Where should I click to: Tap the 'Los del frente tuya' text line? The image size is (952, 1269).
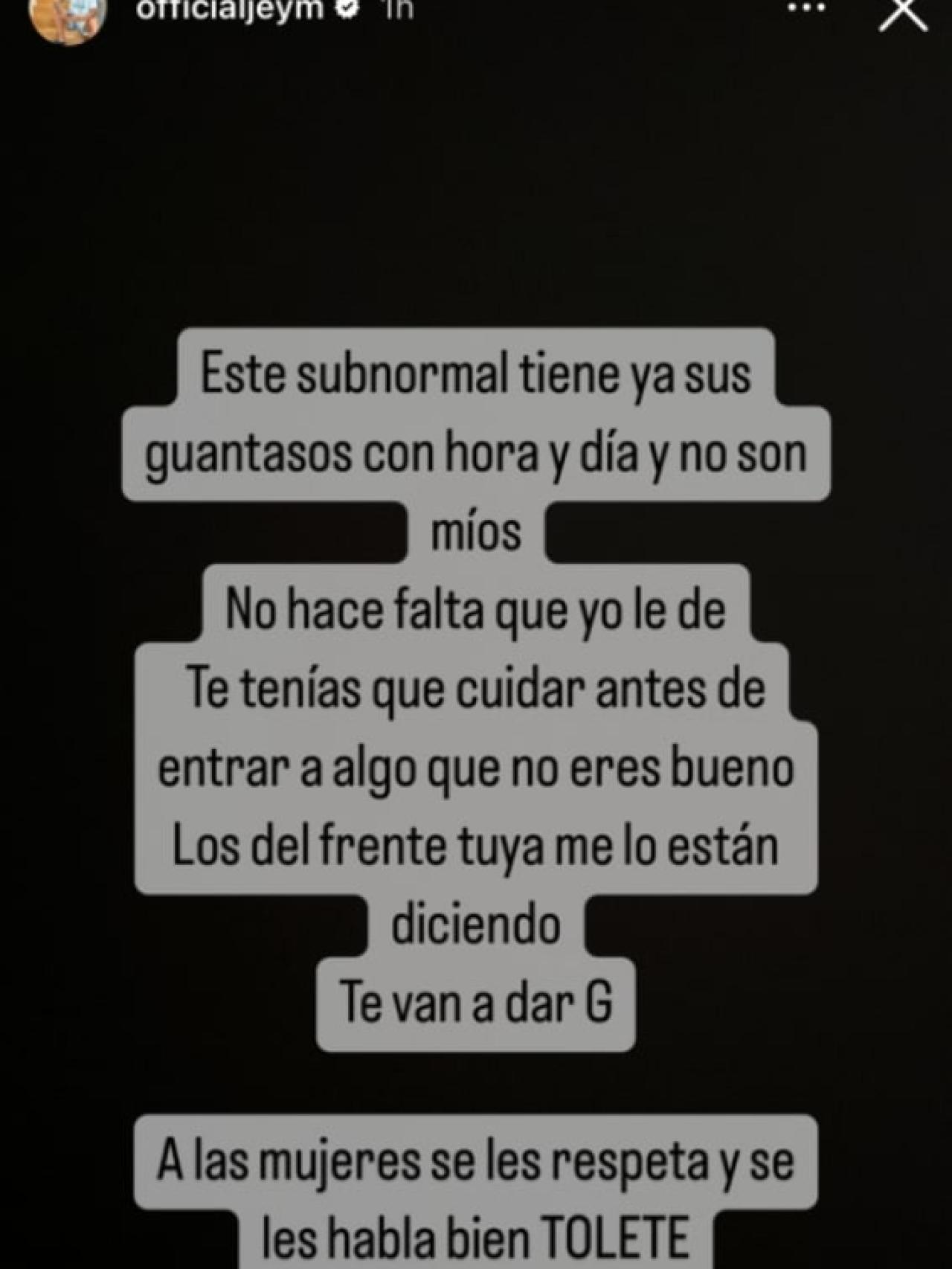tap(476, 846)
